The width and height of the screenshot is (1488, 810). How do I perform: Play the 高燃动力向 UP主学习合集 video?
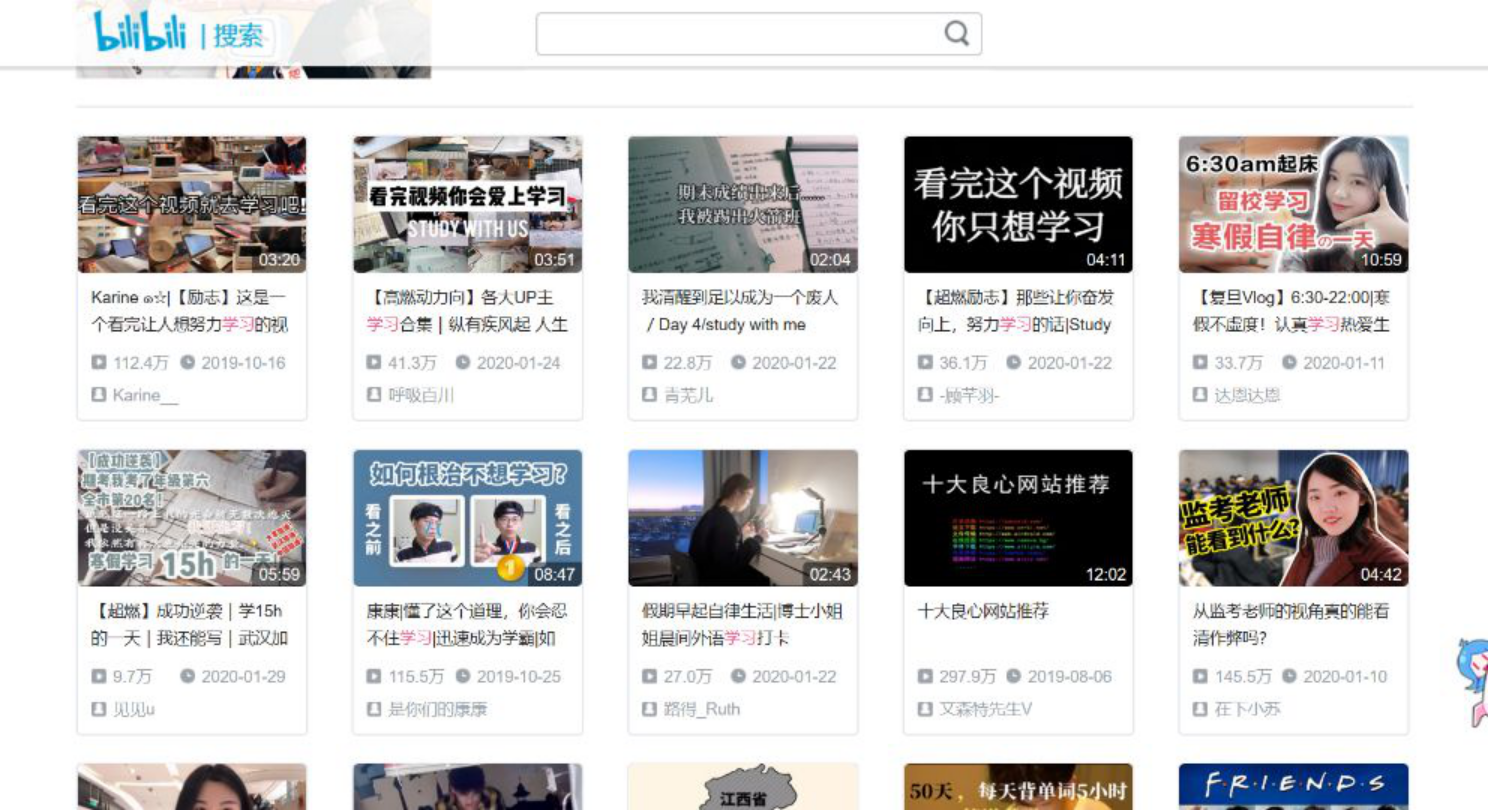coord(467,205)
